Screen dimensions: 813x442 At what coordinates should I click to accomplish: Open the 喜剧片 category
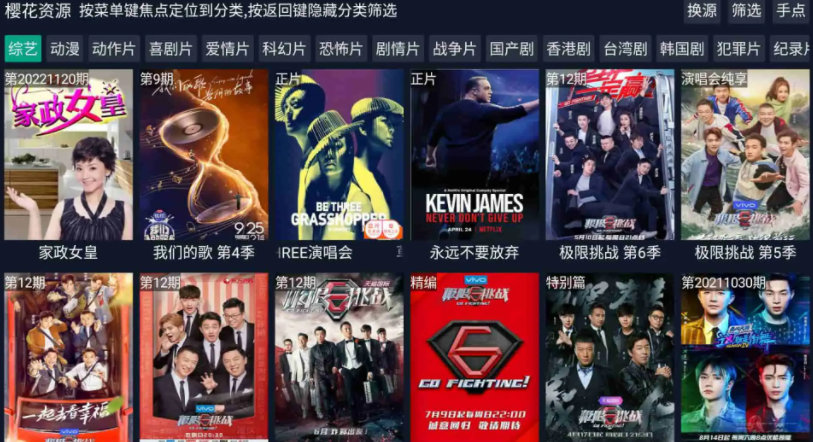(x=171, y=48)
